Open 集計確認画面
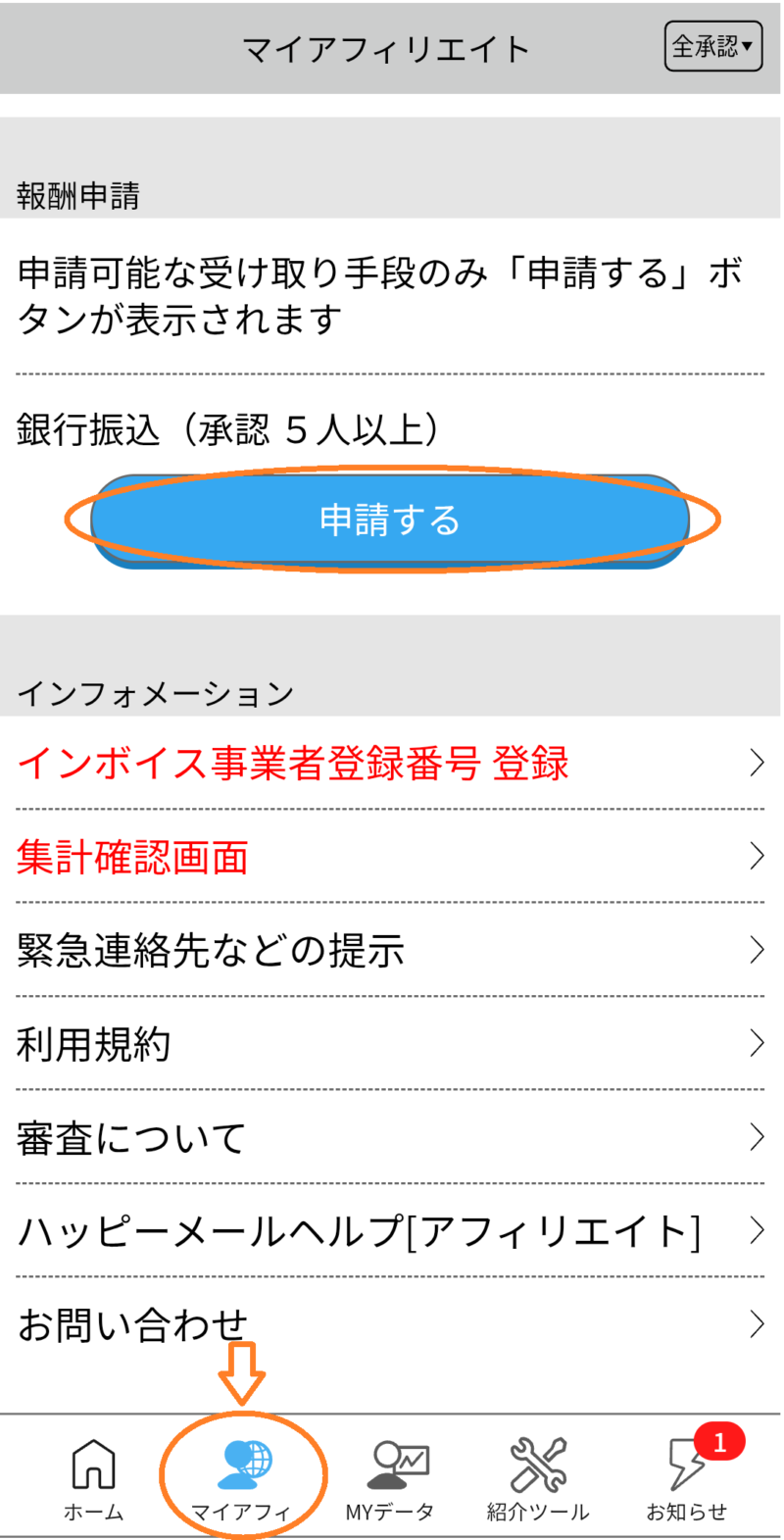Image resolution: width=784 pixels, height=1540 pixels. pos(390,857)
